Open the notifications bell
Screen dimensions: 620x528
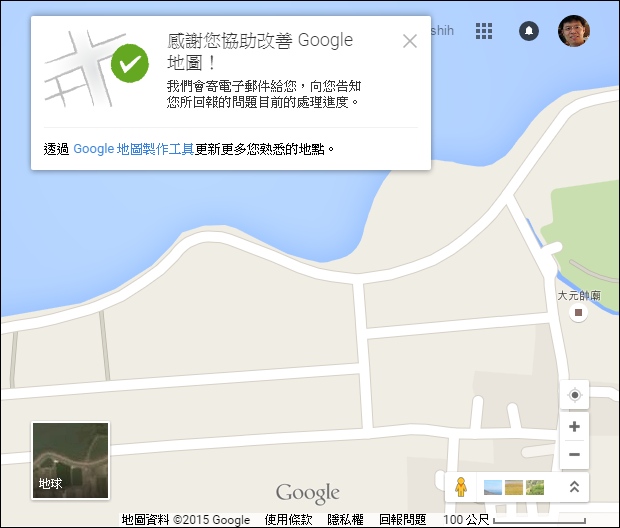529,31
